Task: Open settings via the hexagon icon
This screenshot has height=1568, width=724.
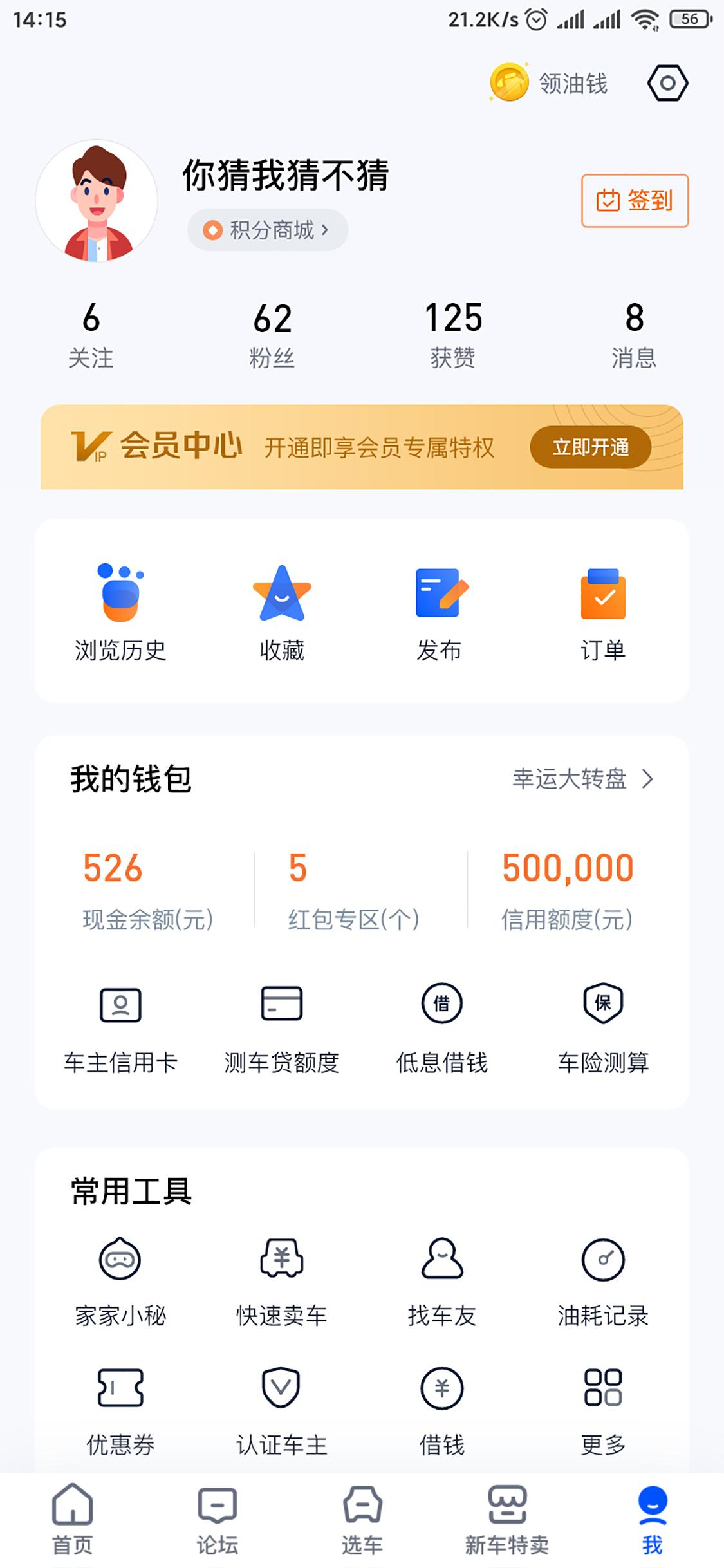Action: click(667, 83)
